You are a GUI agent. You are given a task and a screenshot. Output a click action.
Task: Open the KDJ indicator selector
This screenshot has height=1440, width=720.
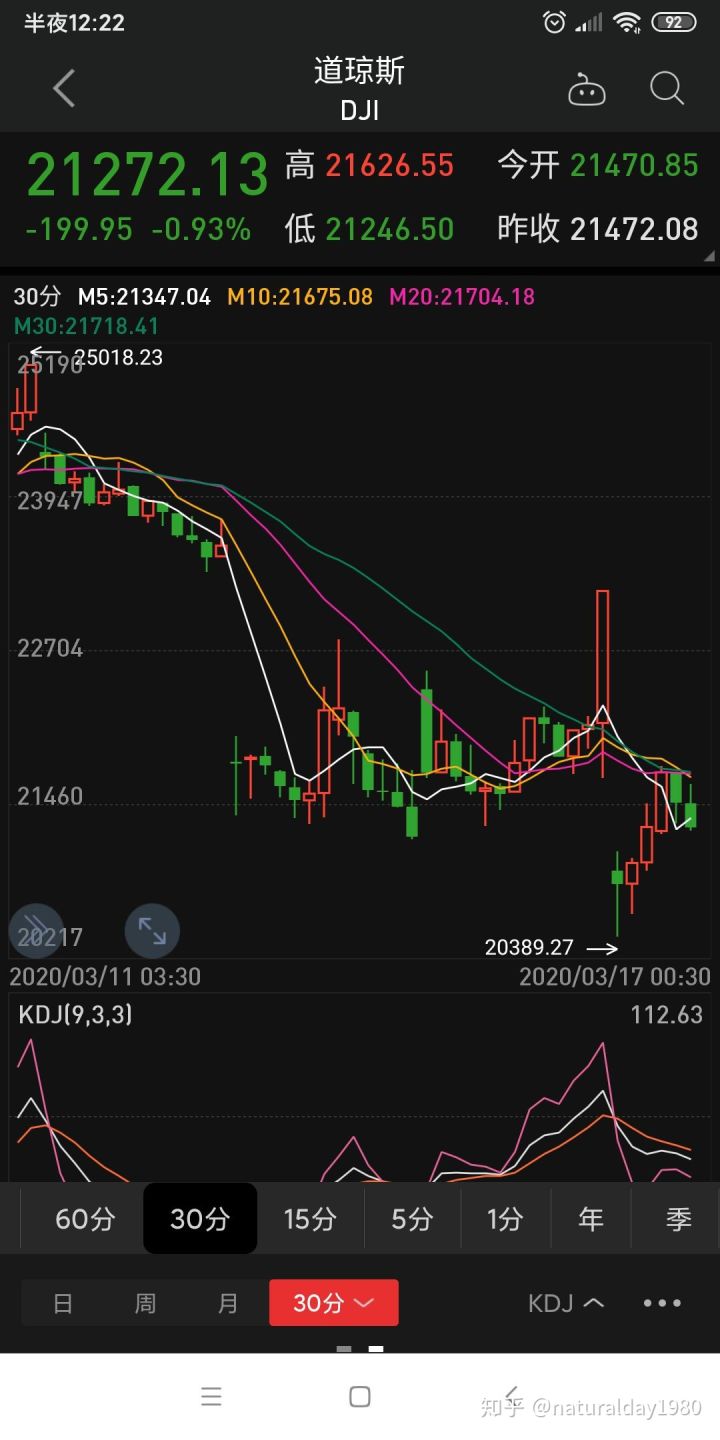pos(565,1303)
